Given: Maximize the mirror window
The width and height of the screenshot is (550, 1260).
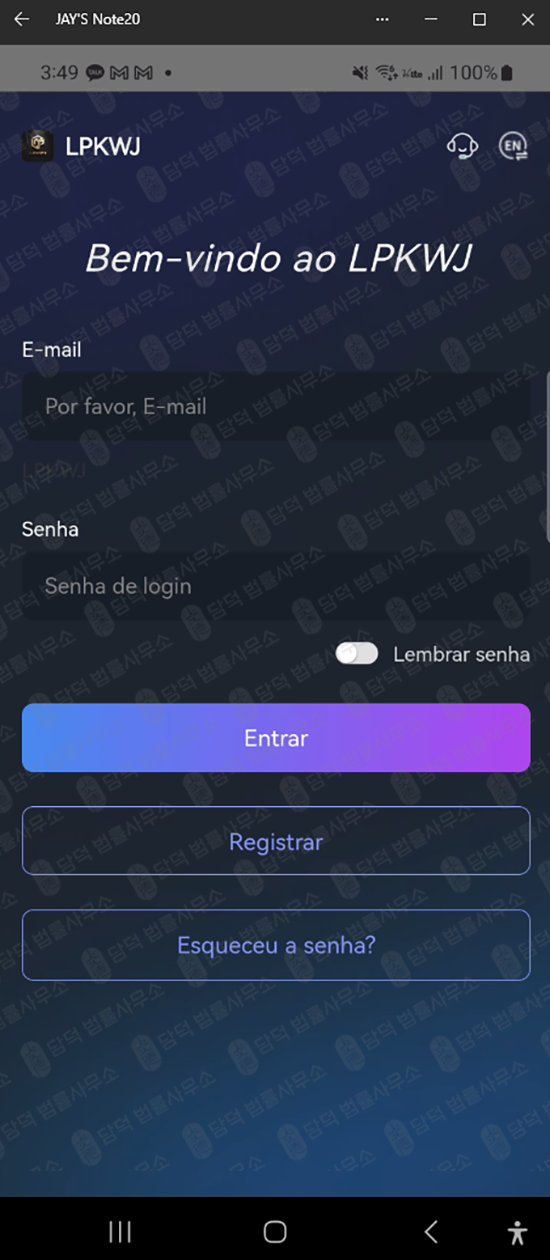Looking at the screenshot, I should pos(479,19).
